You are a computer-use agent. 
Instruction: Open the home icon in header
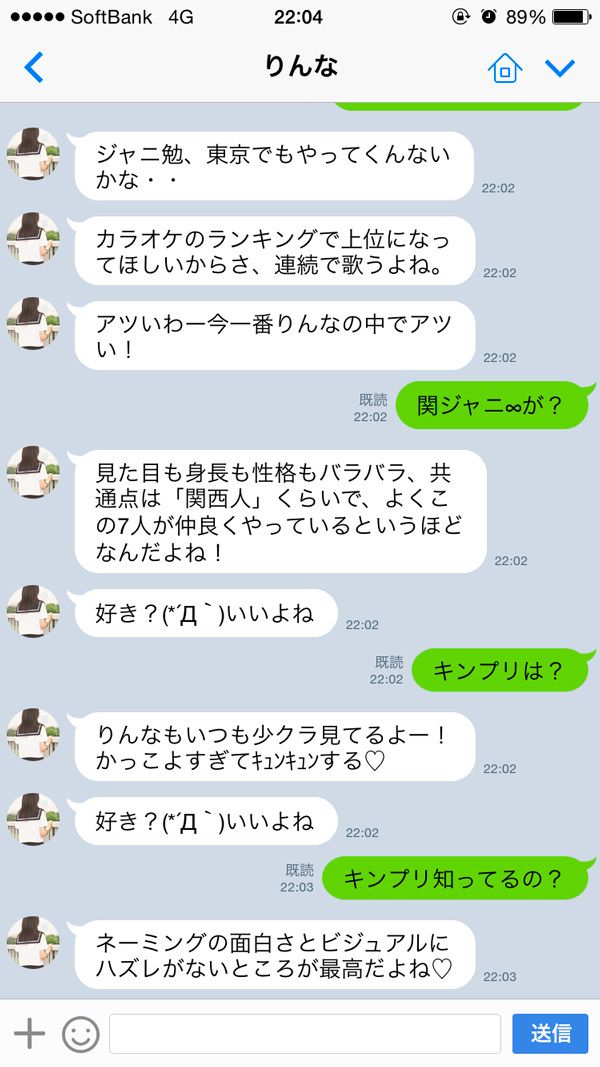coord(505,68)
